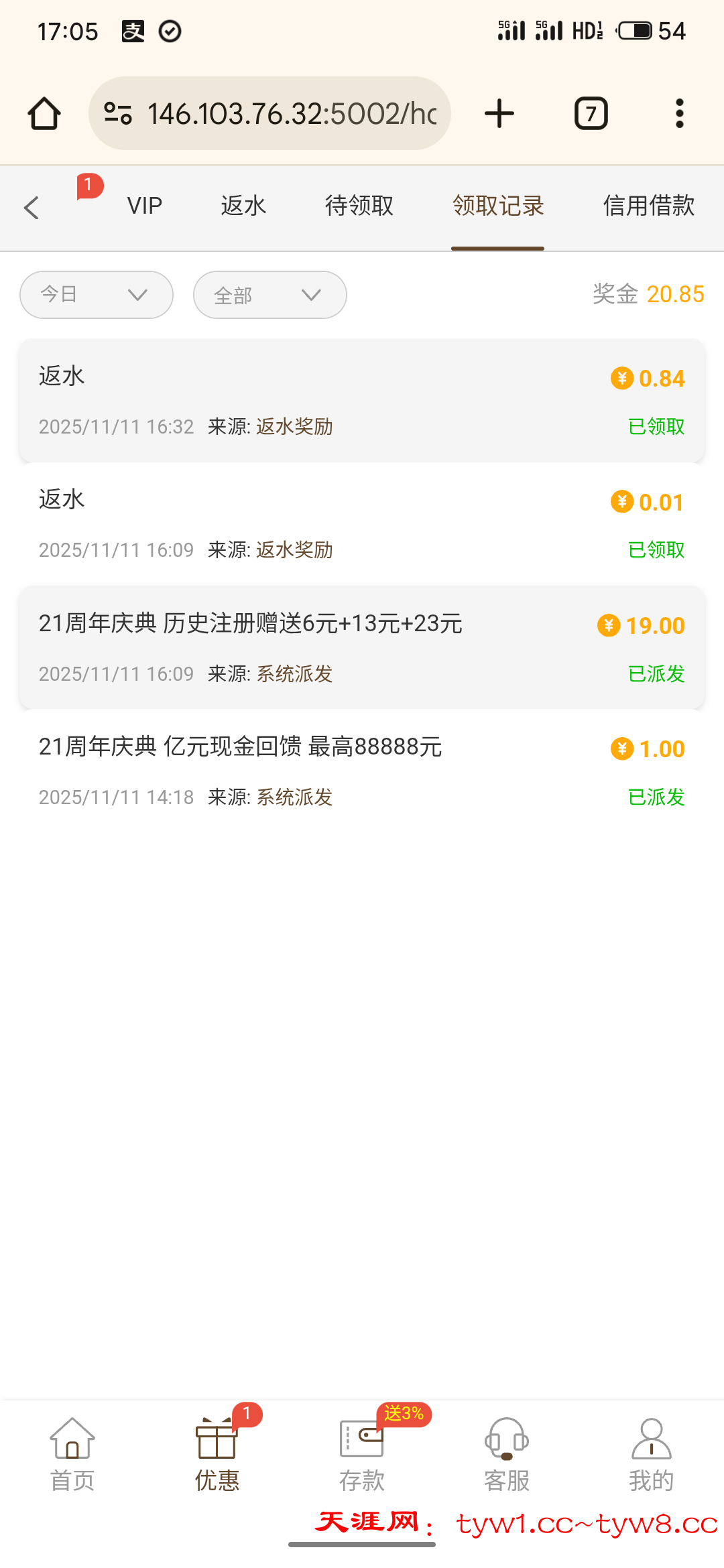Image resolution: width=724 pixels, height=1568 pixels.
Task: Expand the 全部 type filter dropdown
Action: (269, 295)
